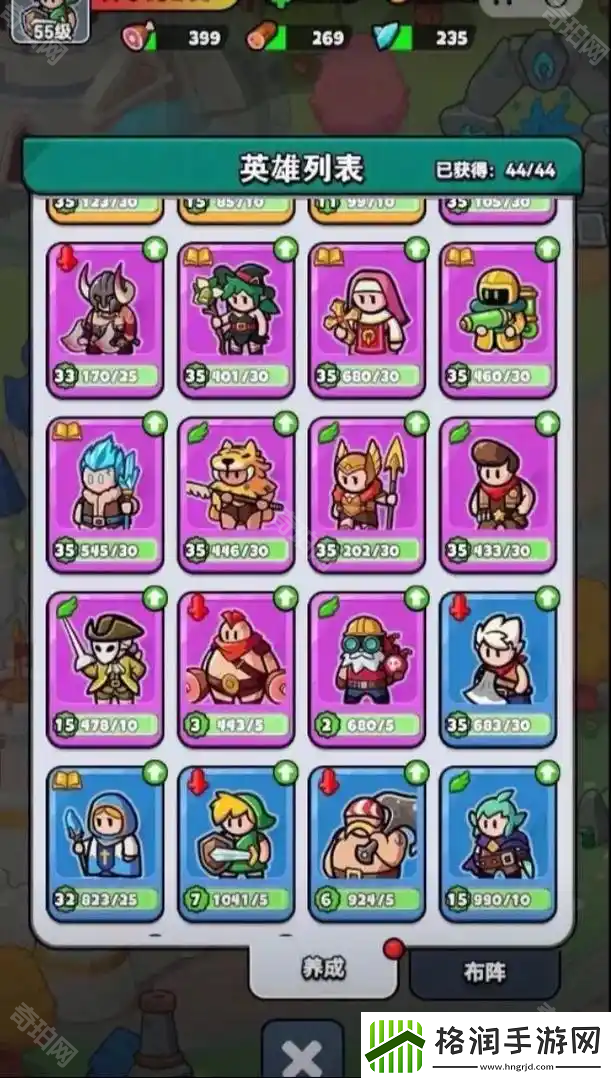Open the green-haired witch card 401/30
The image size is (611, 1078).
236,319
